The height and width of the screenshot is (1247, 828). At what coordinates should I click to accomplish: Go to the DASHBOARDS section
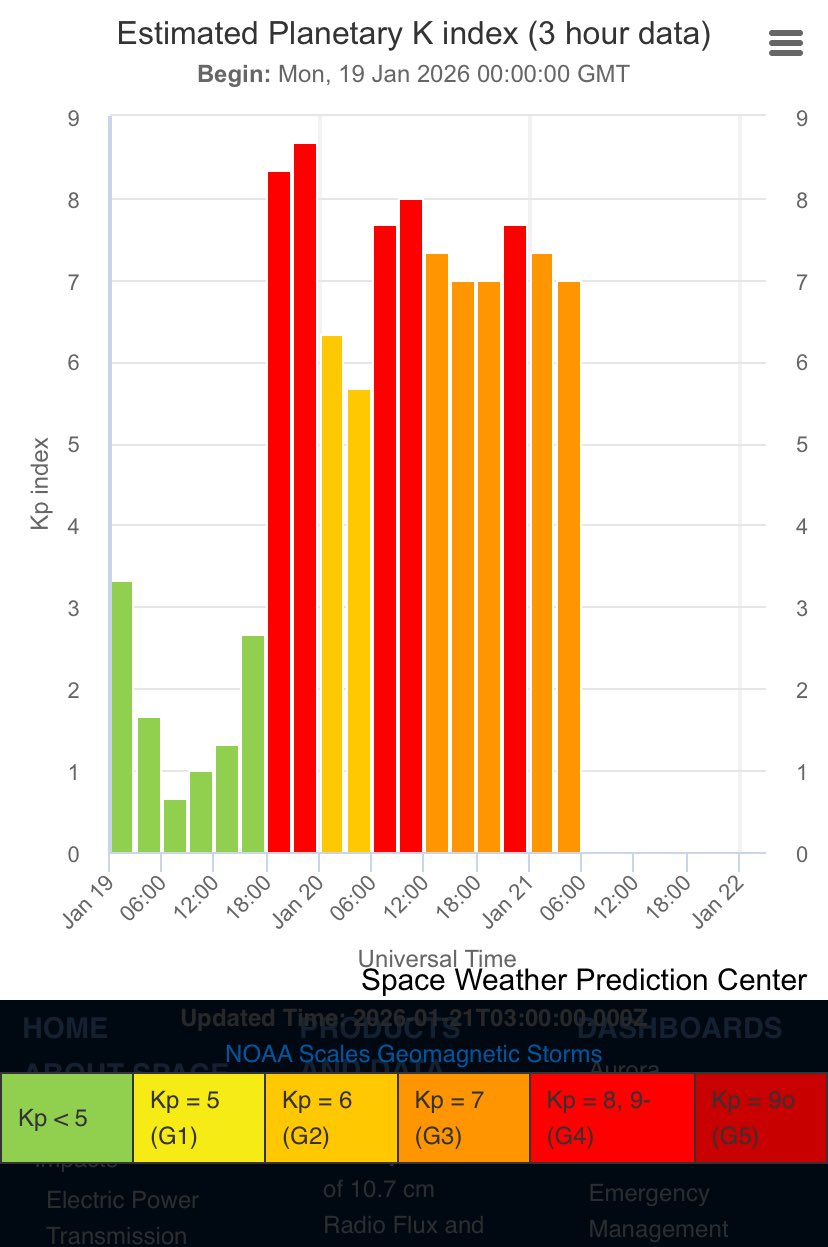[679, 1028]
